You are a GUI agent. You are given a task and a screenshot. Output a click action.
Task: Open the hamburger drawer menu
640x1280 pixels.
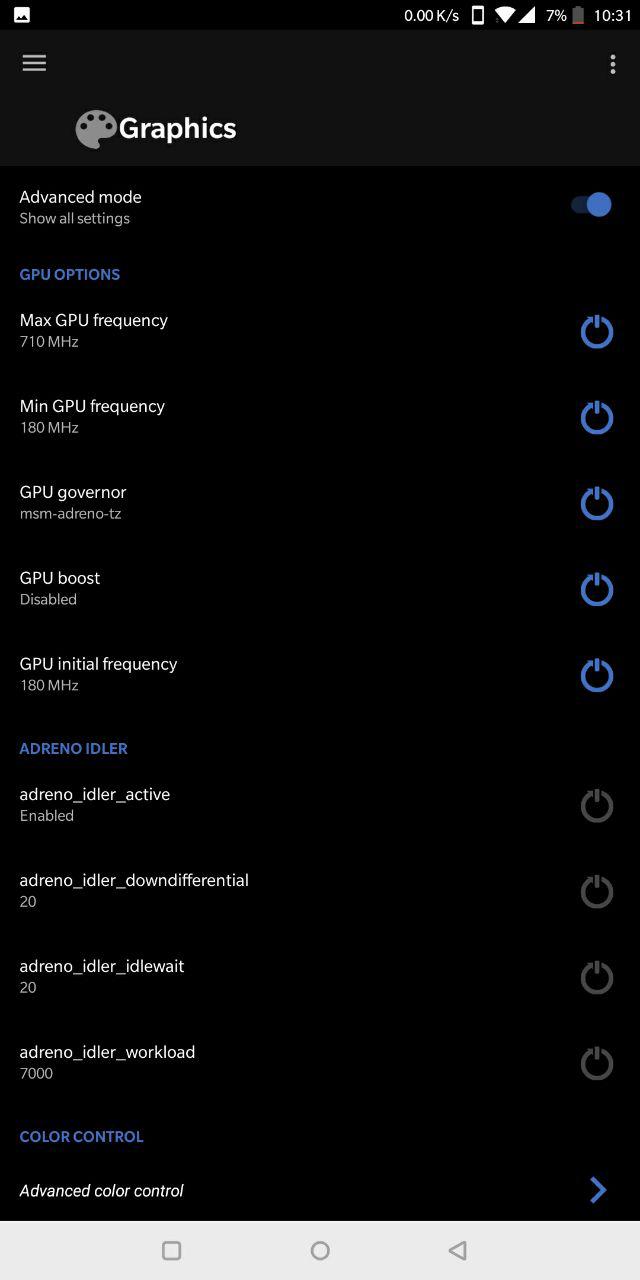[34, 63]
